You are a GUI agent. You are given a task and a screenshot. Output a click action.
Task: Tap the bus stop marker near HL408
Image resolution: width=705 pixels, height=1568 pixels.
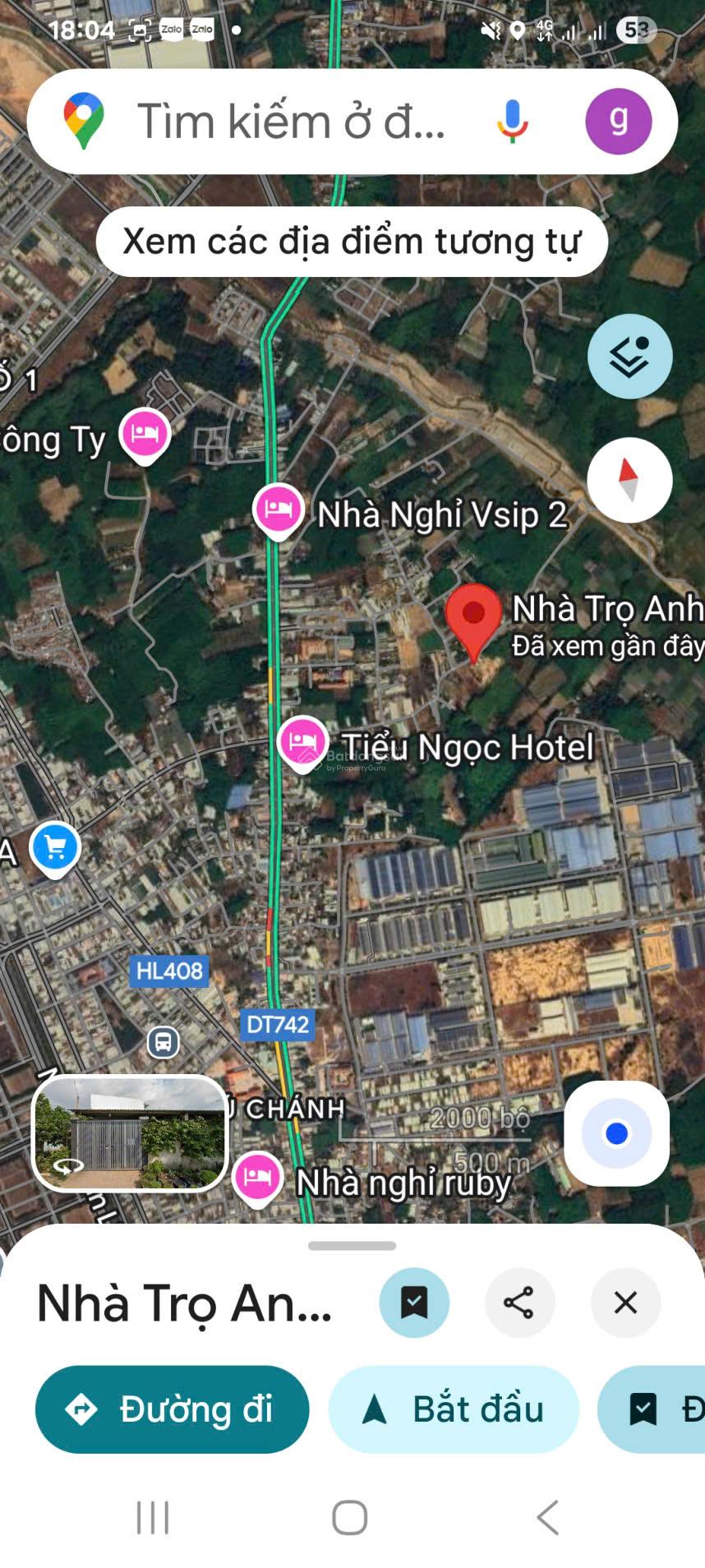click(x=164, y=1042)
